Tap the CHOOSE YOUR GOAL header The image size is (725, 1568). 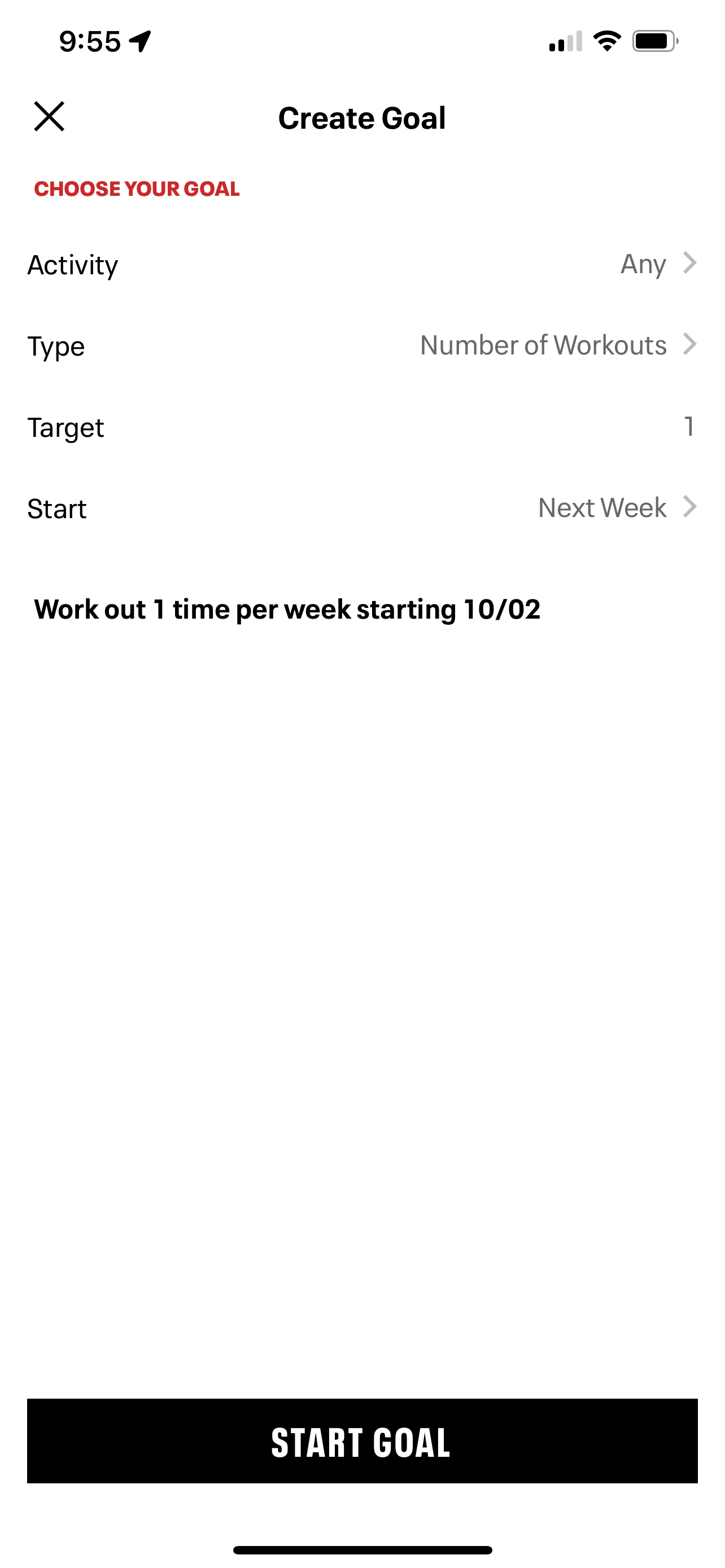tap(137, 189)
